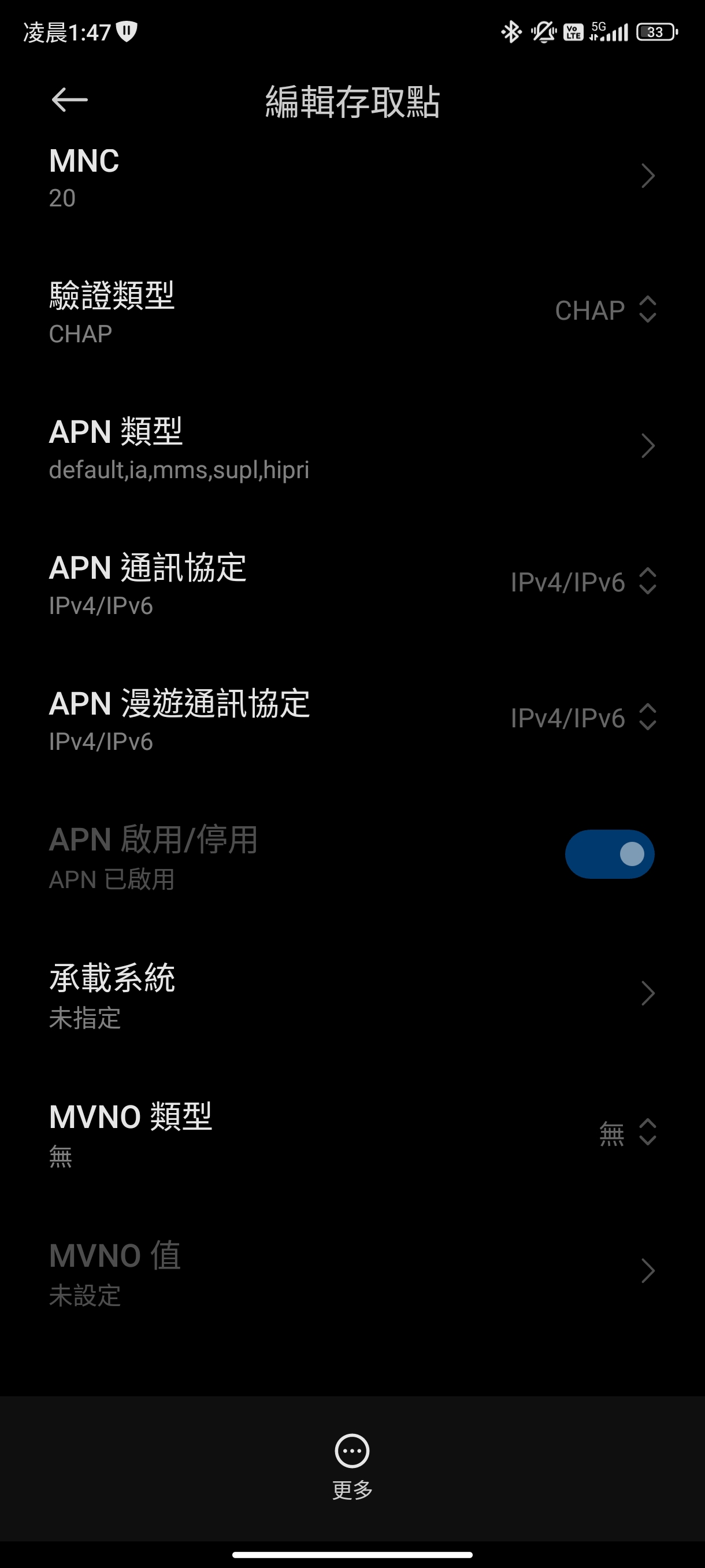Open 承載系統 setting row
Screen dimensions: 705x1568
coord(352,995)
